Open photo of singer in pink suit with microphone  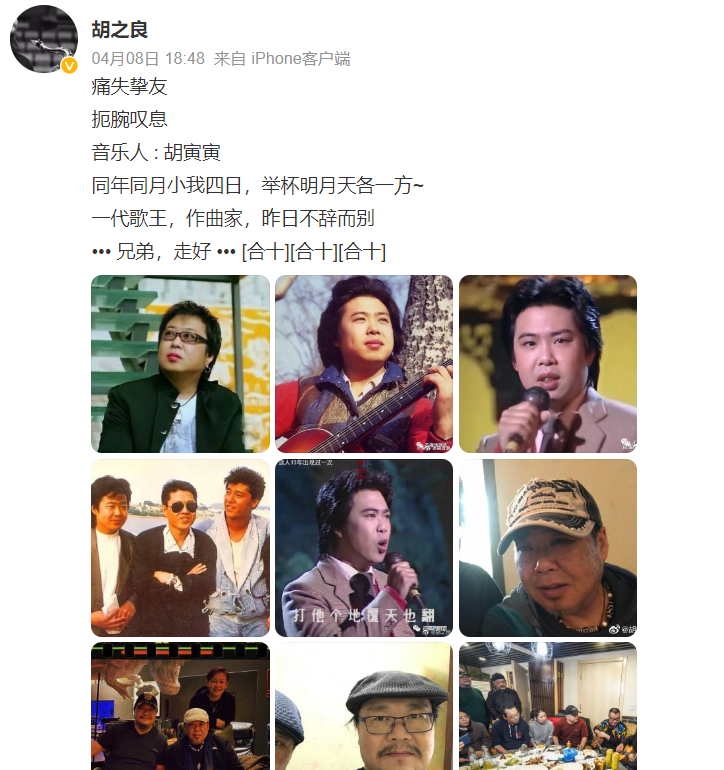[547, 364]
